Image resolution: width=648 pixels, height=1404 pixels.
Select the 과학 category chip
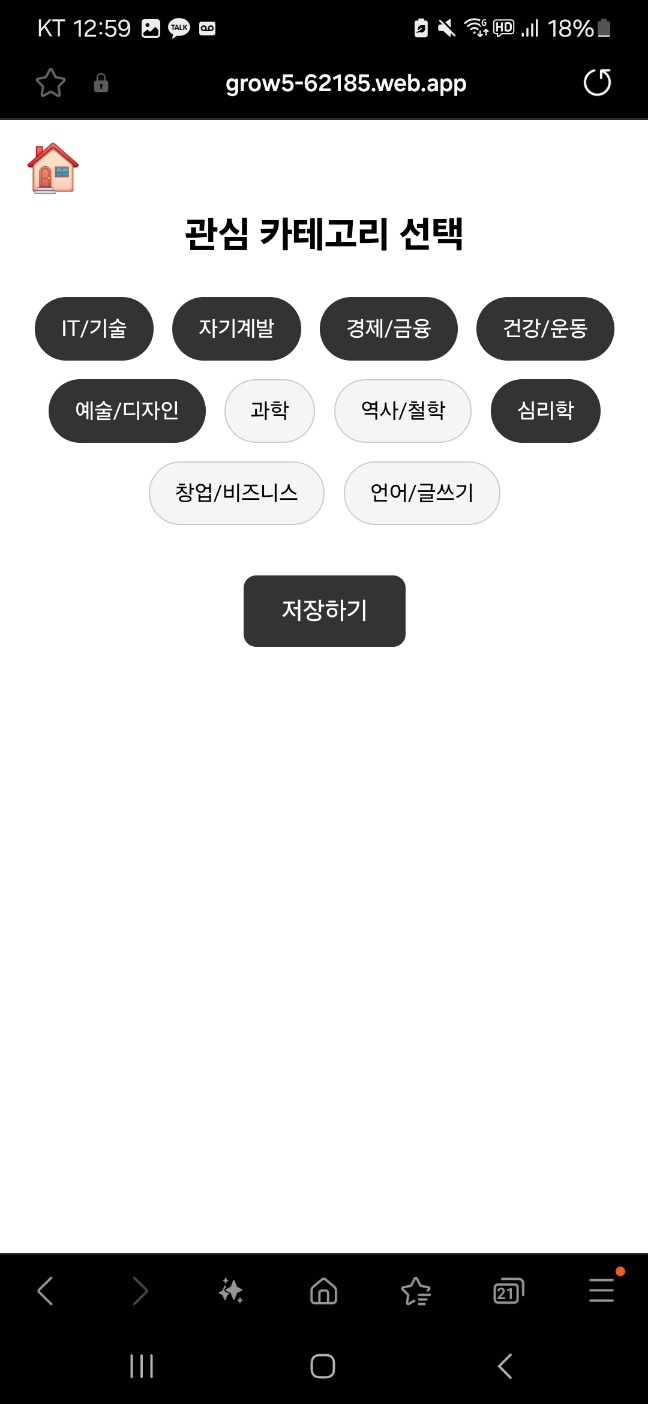[x=269, y=410]
